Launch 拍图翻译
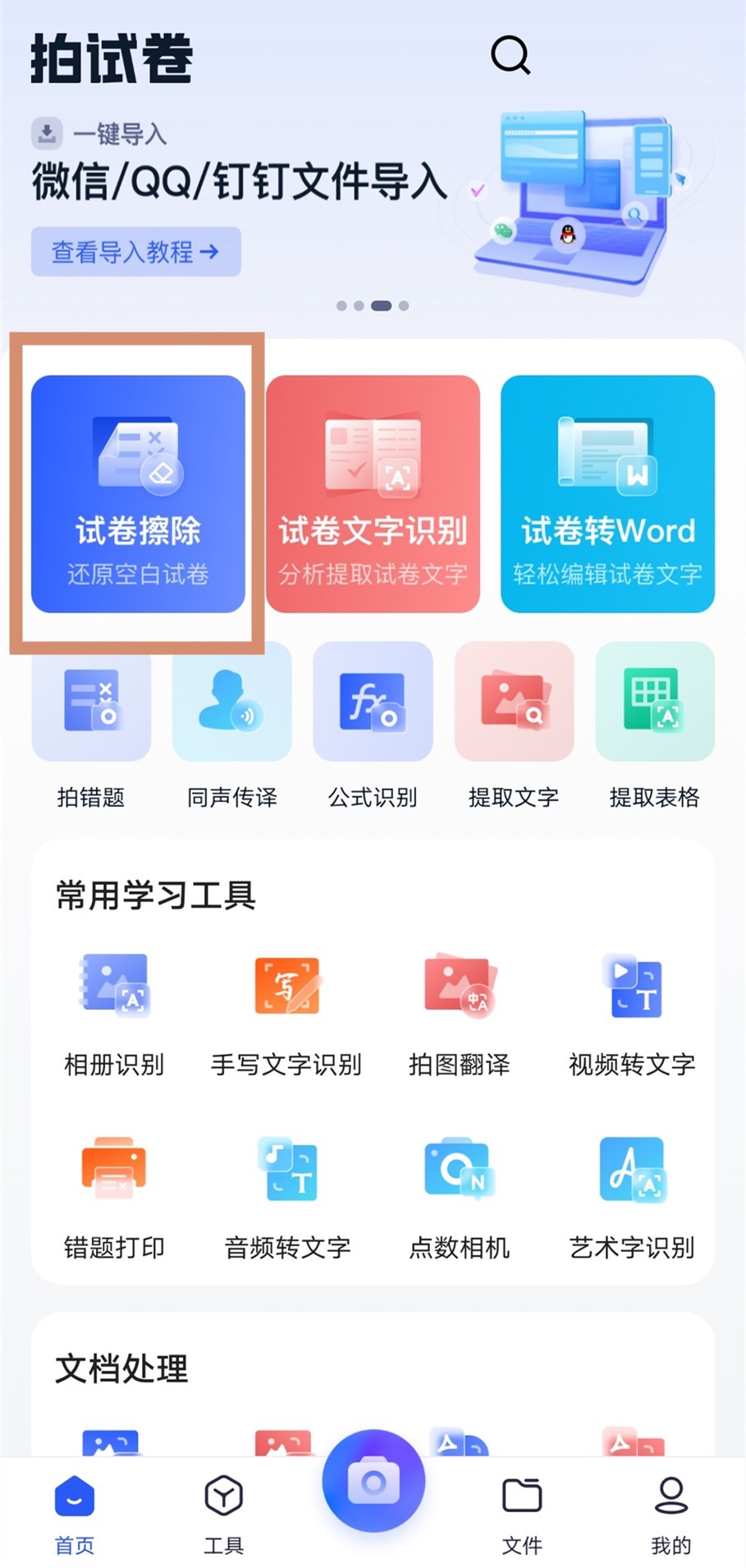 [x=459, y=1012]
